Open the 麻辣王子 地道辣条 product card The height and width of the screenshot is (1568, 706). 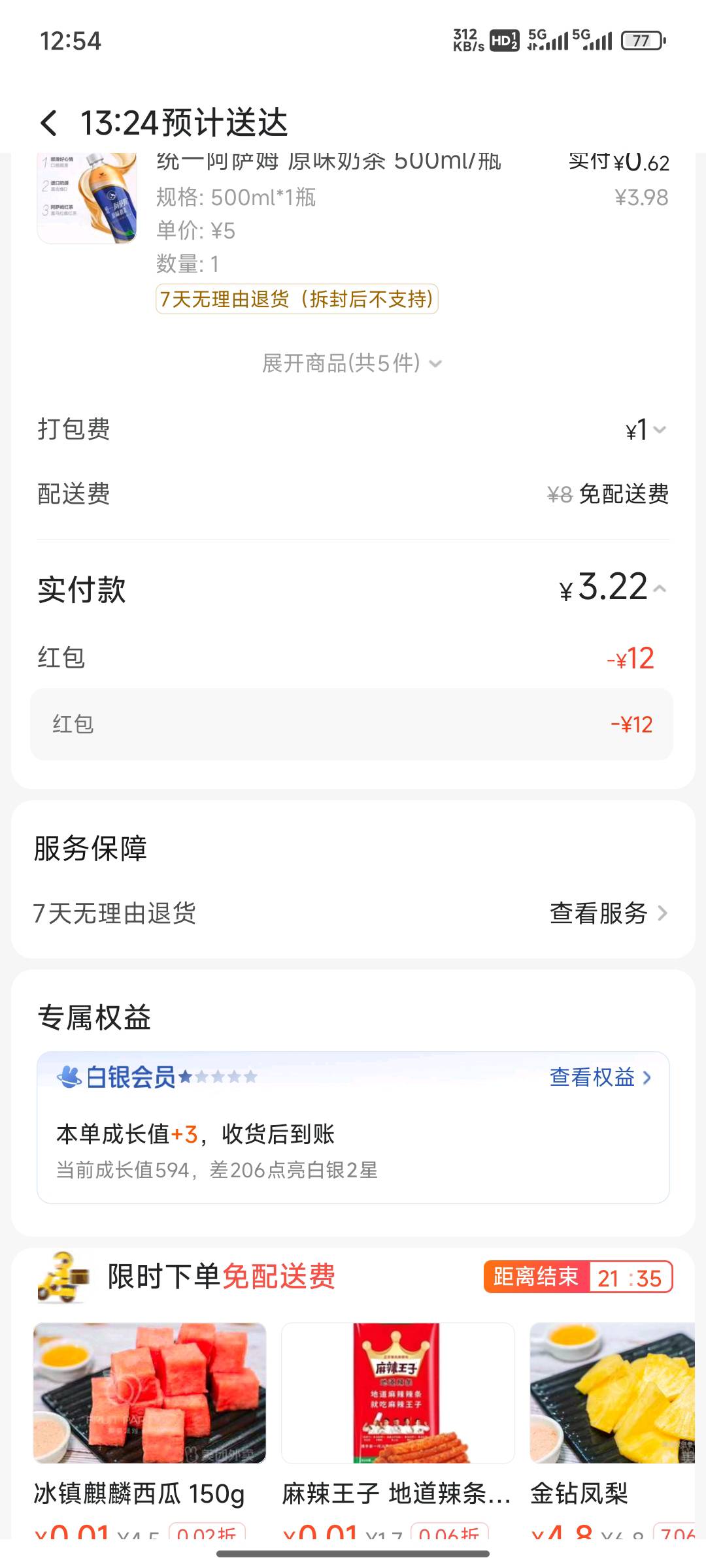point(398,1429)
